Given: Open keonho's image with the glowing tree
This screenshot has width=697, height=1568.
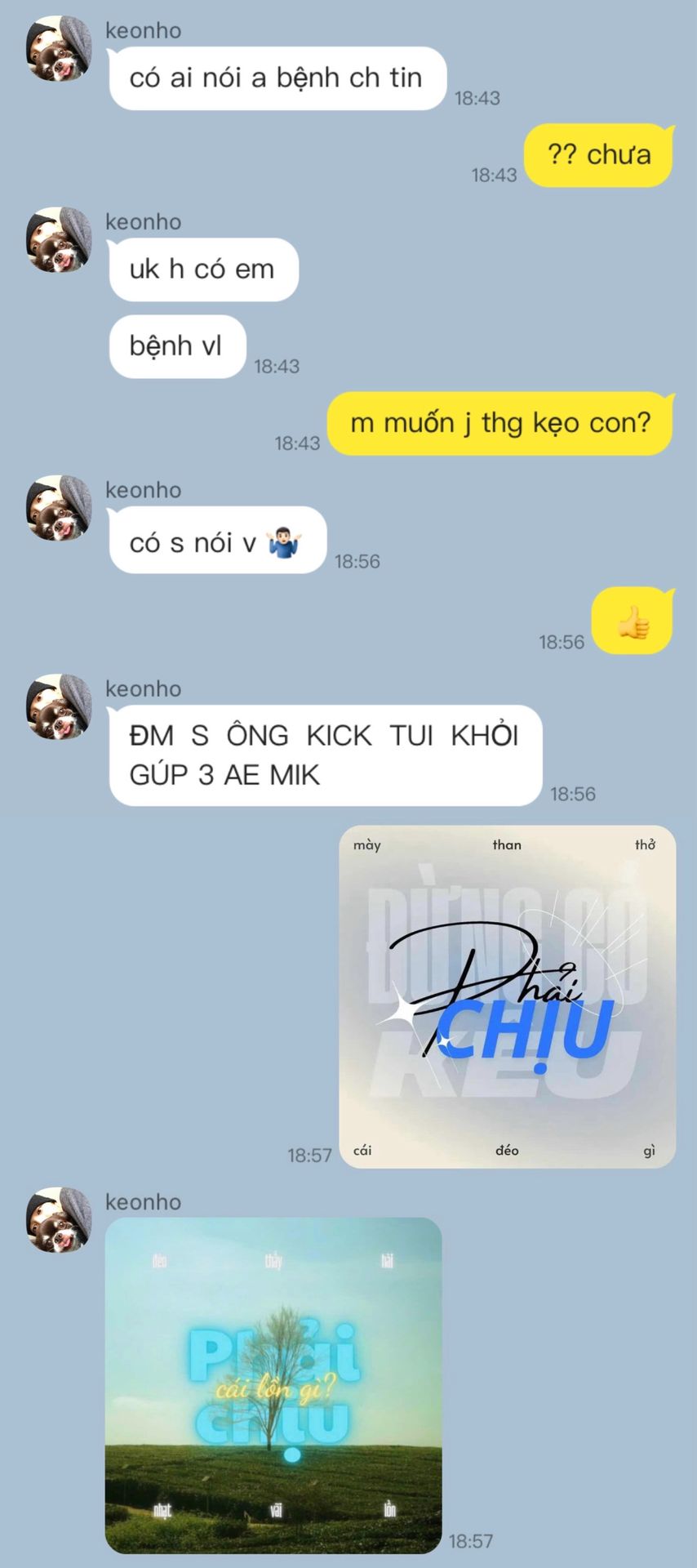Looking at the screenshot, I should [273, 1385].
